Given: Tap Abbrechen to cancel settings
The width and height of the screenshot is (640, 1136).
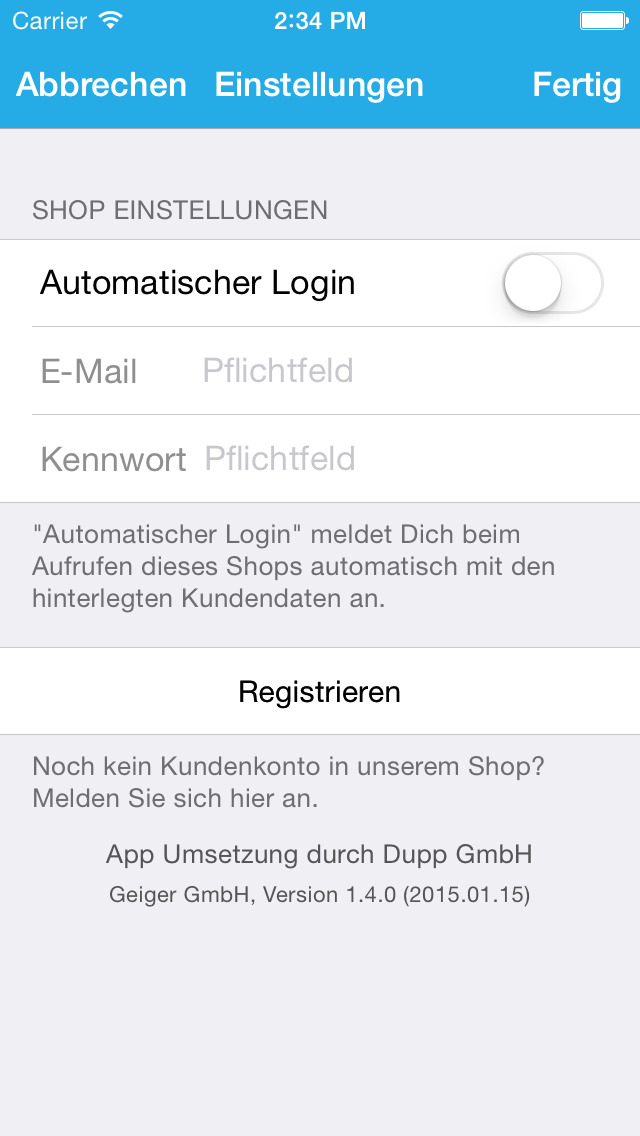Looking at the screenshot, I should [x=101, y=85].
